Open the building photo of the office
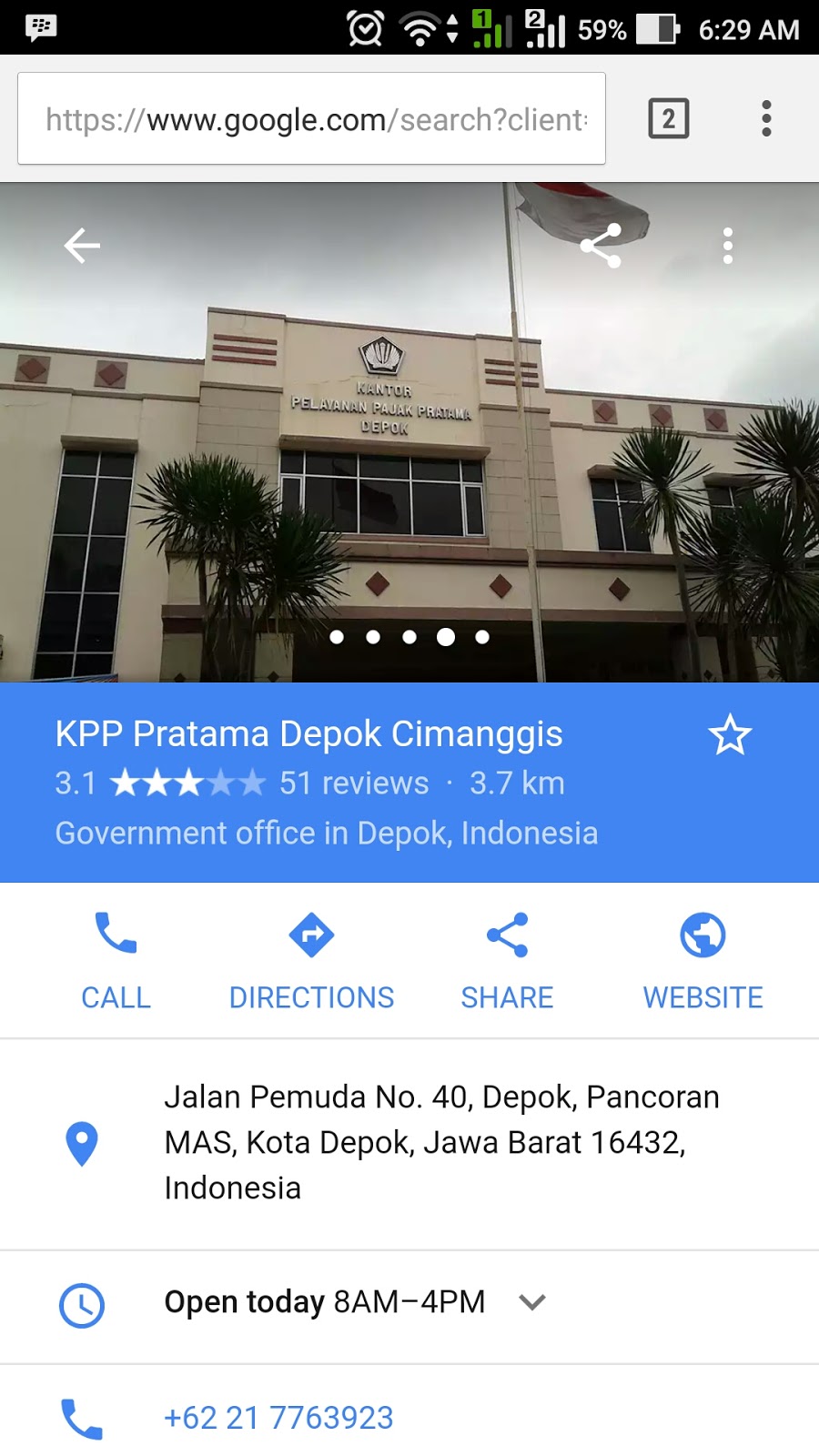The width and height of the screenshot is (819, 1456). pos(409,455)
